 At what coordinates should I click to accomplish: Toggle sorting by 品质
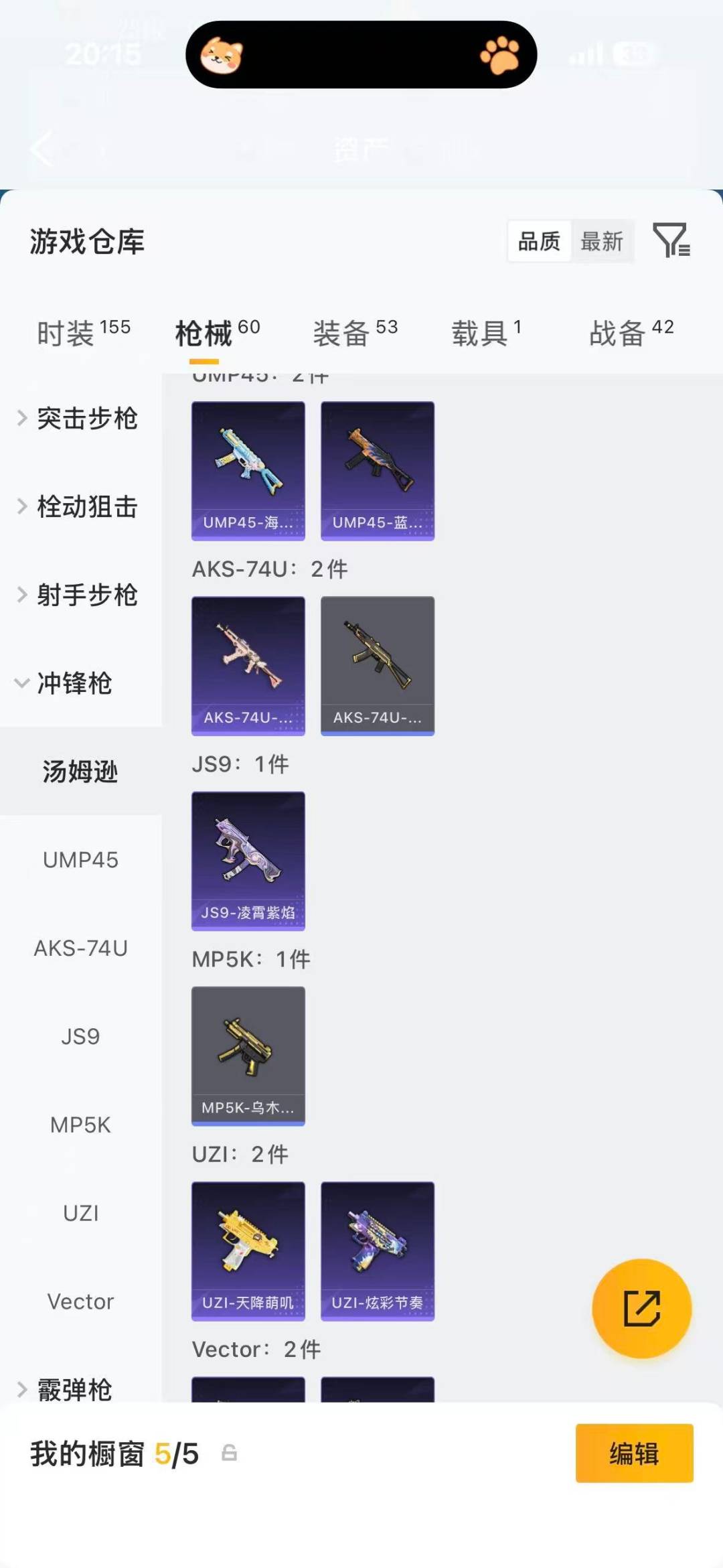click(x=539, y=242)
